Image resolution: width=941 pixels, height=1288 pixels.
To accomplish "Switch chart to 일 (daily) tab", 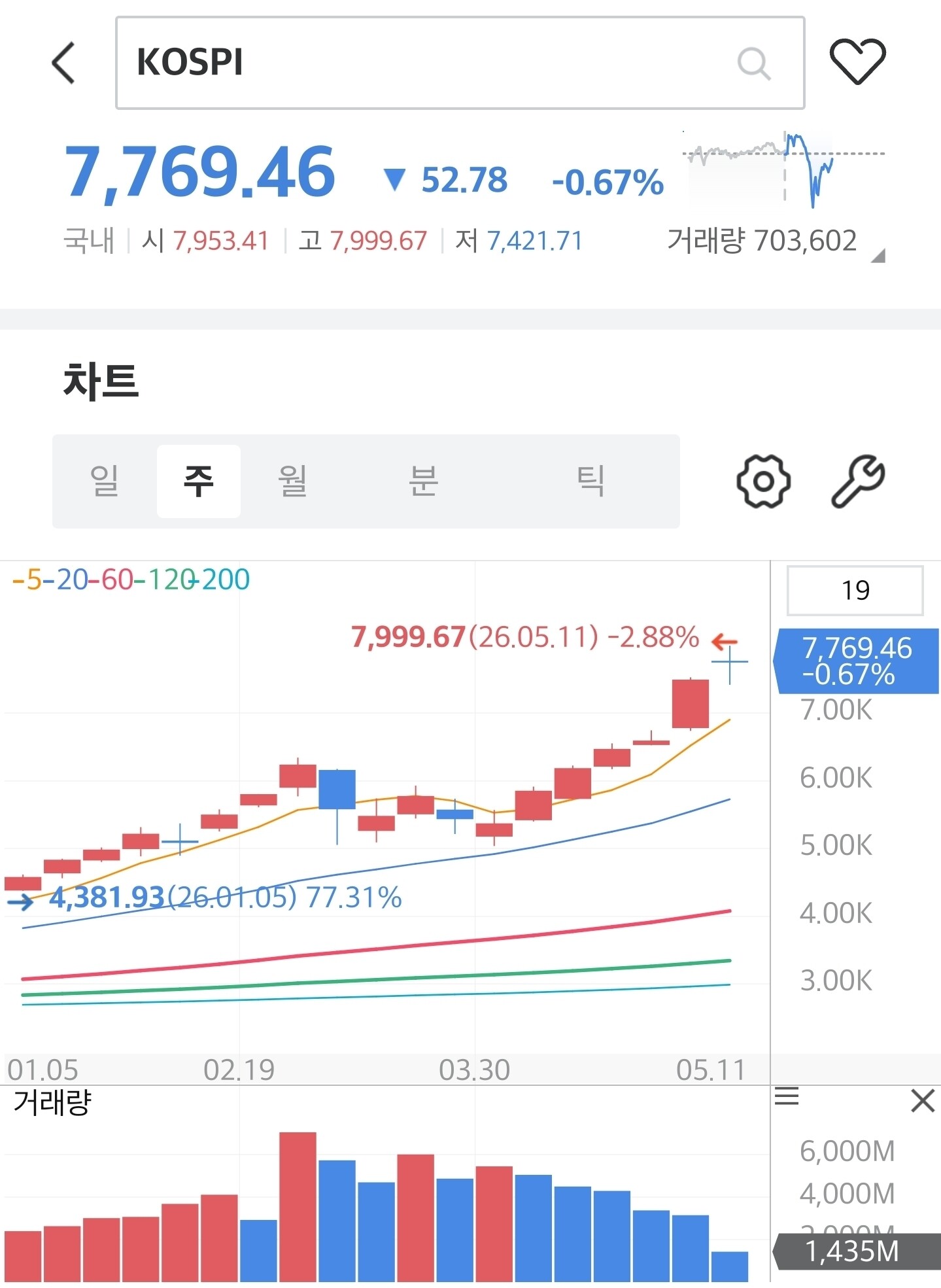I will pos(105,481).
